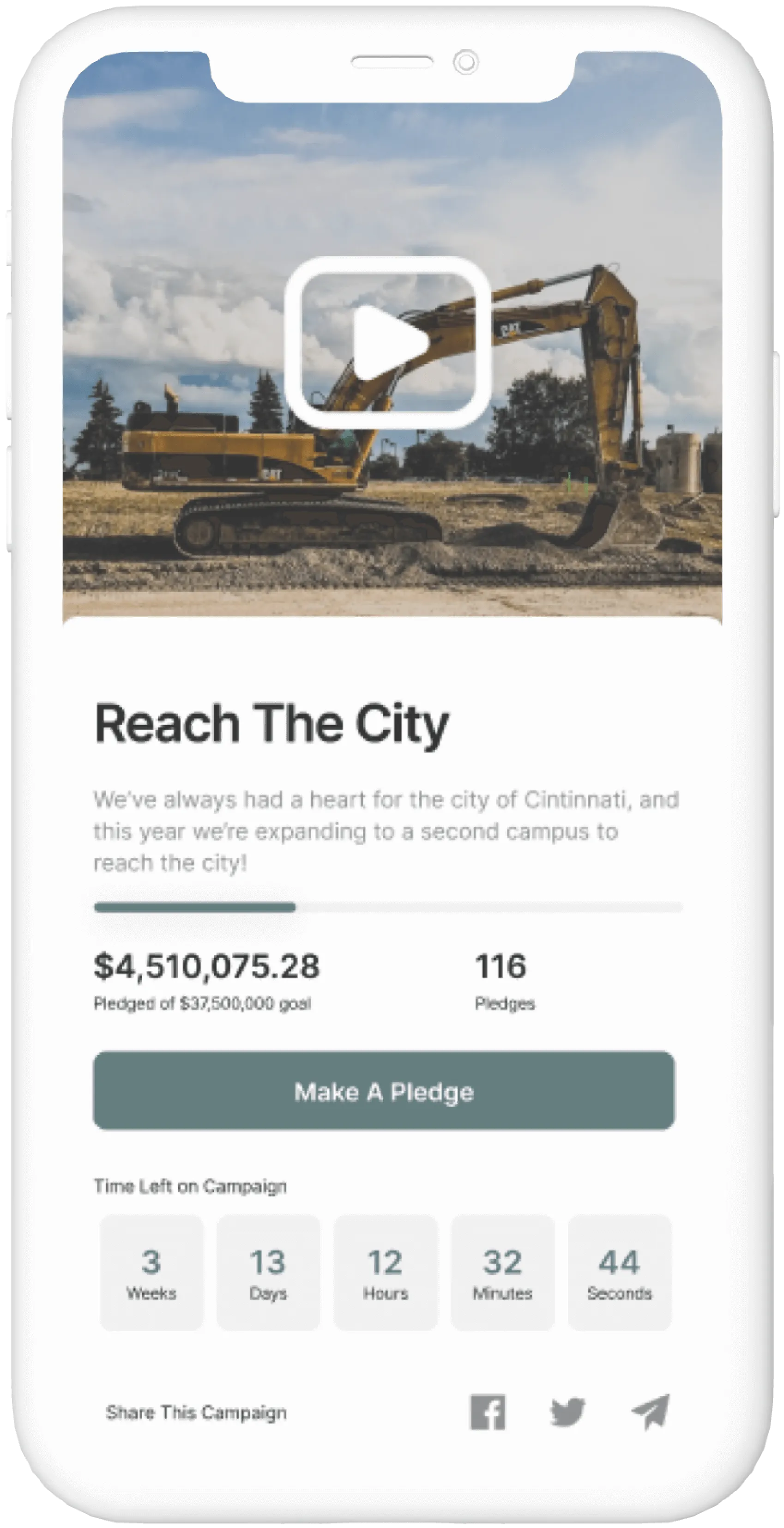Click the Seconds countdown tile

coord(621,1271)
